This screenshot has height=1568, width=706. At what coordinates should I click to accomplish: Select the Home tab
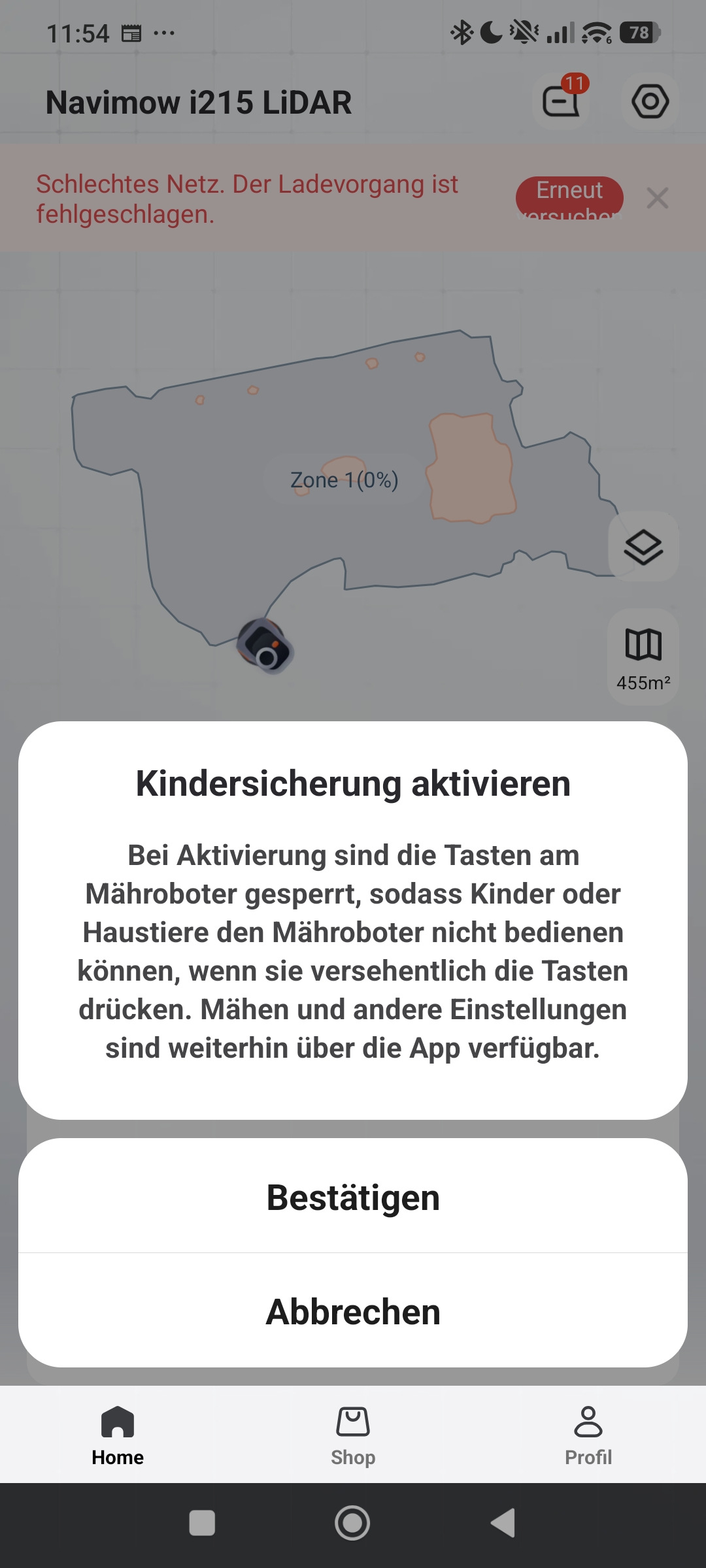tap(118, 1435)
